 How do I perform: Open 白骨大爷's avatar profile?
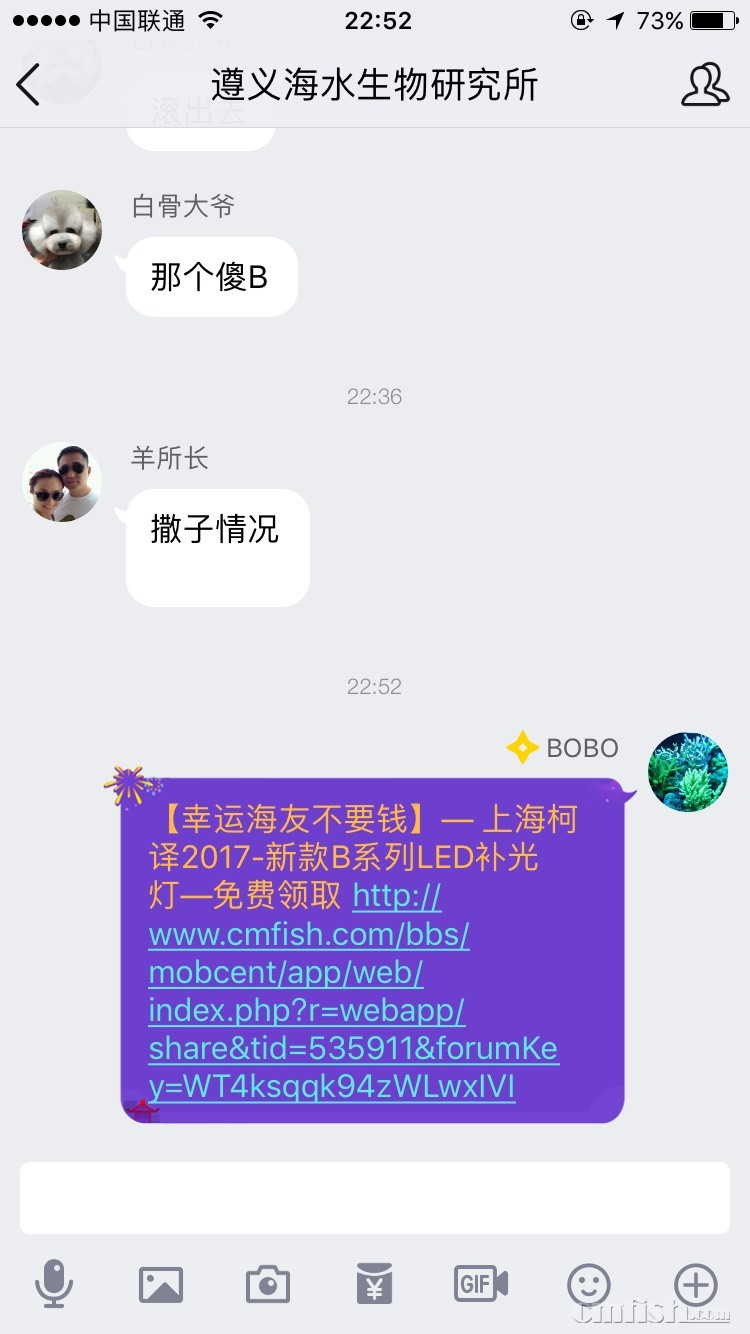click(62, 230)
